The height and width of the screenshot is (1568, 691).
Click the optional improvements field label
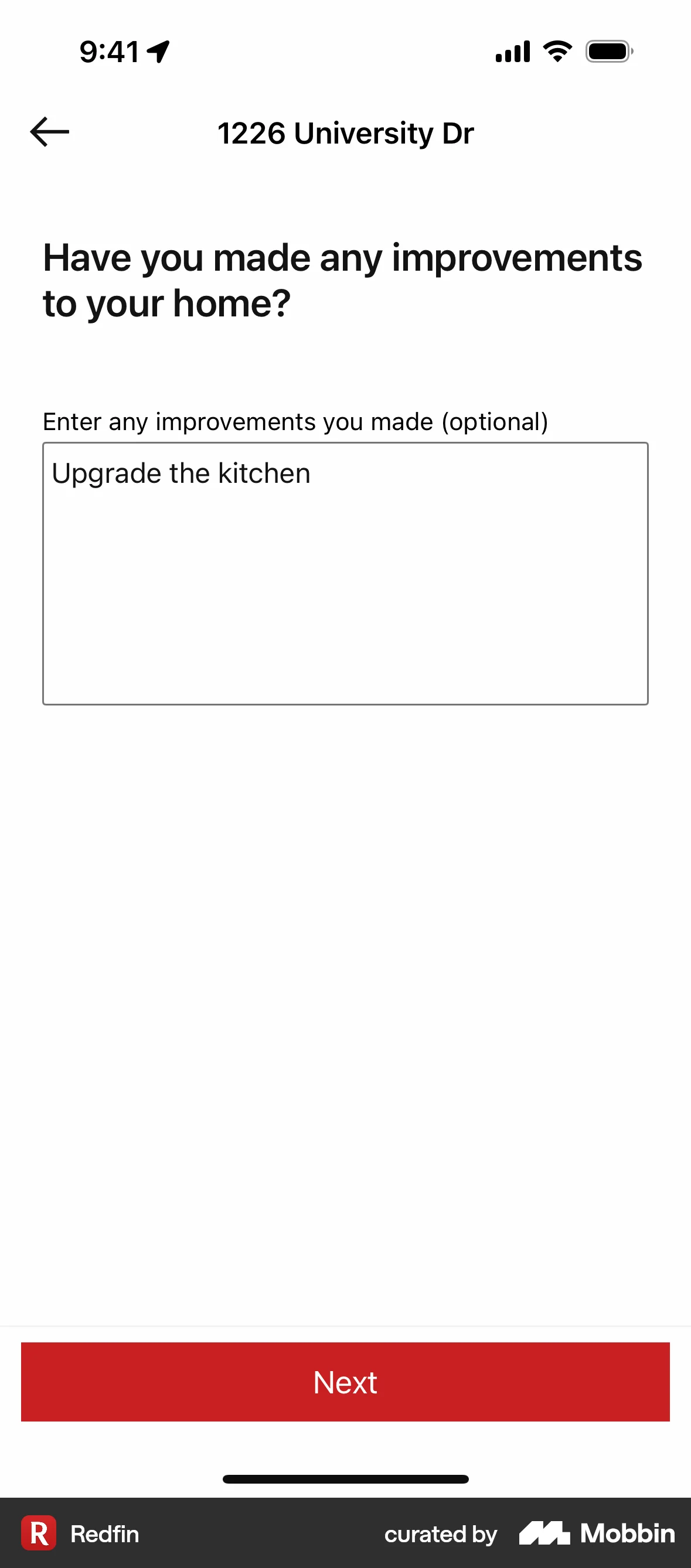tap(295, 421)
